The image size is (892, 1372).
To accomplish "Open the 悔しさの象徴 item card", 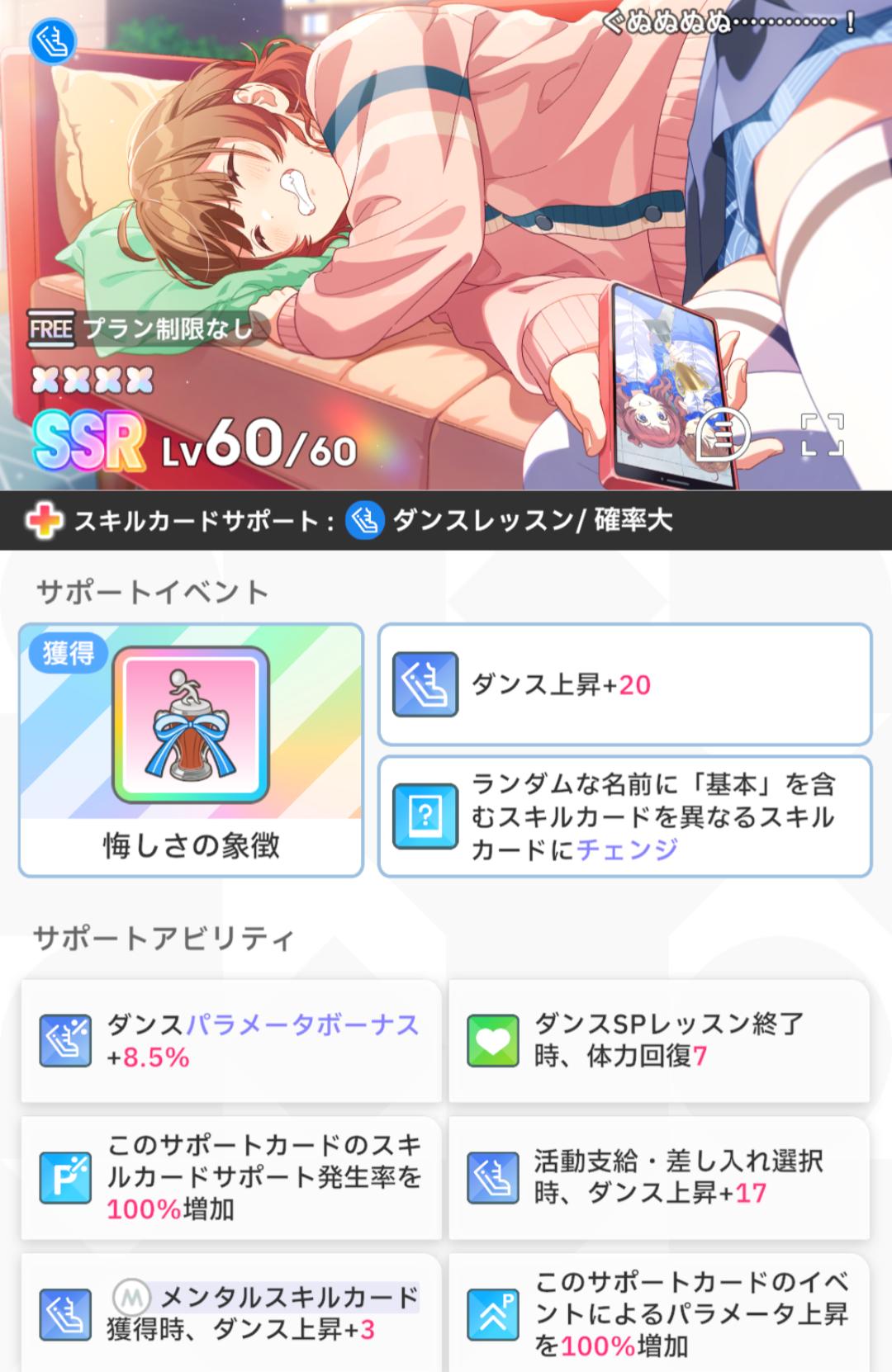I will click(191, 749).
